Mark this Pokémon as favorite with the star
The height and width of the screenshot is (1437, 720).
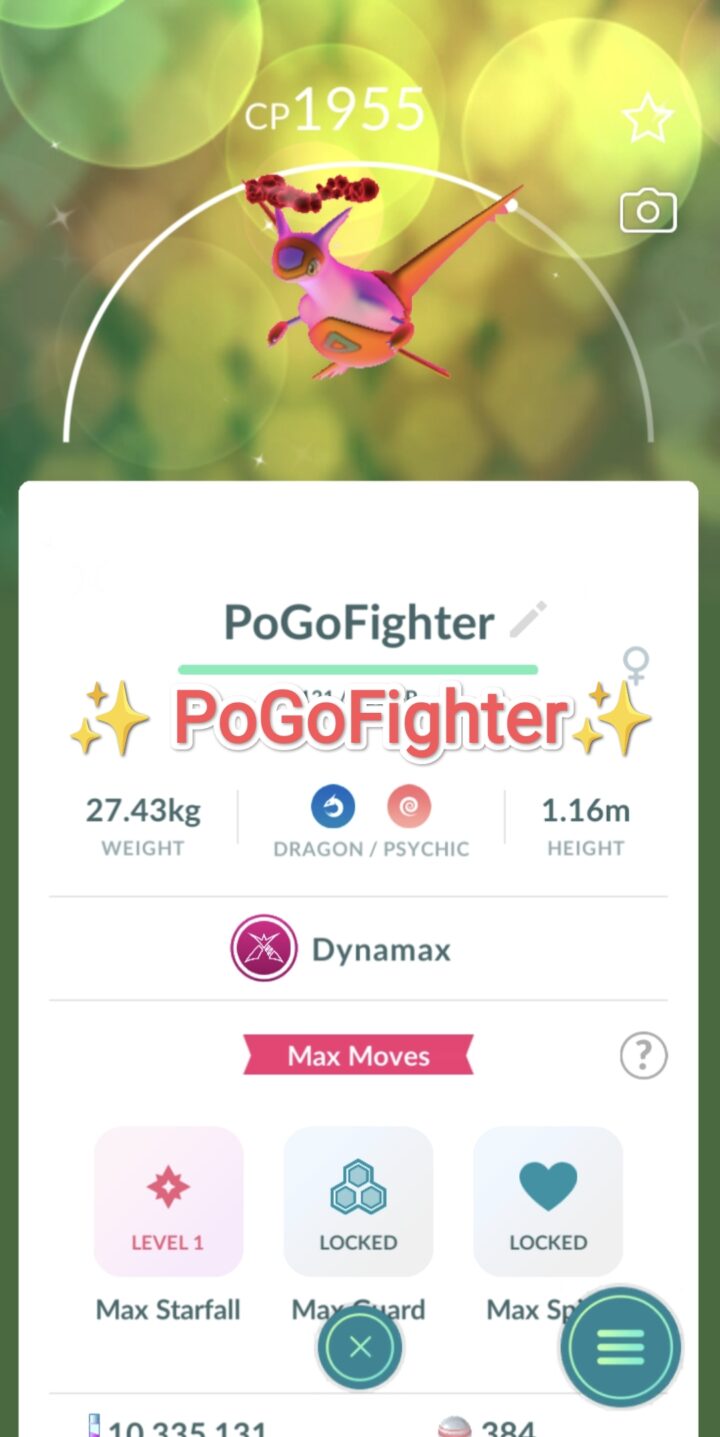(x=648, y=120)
